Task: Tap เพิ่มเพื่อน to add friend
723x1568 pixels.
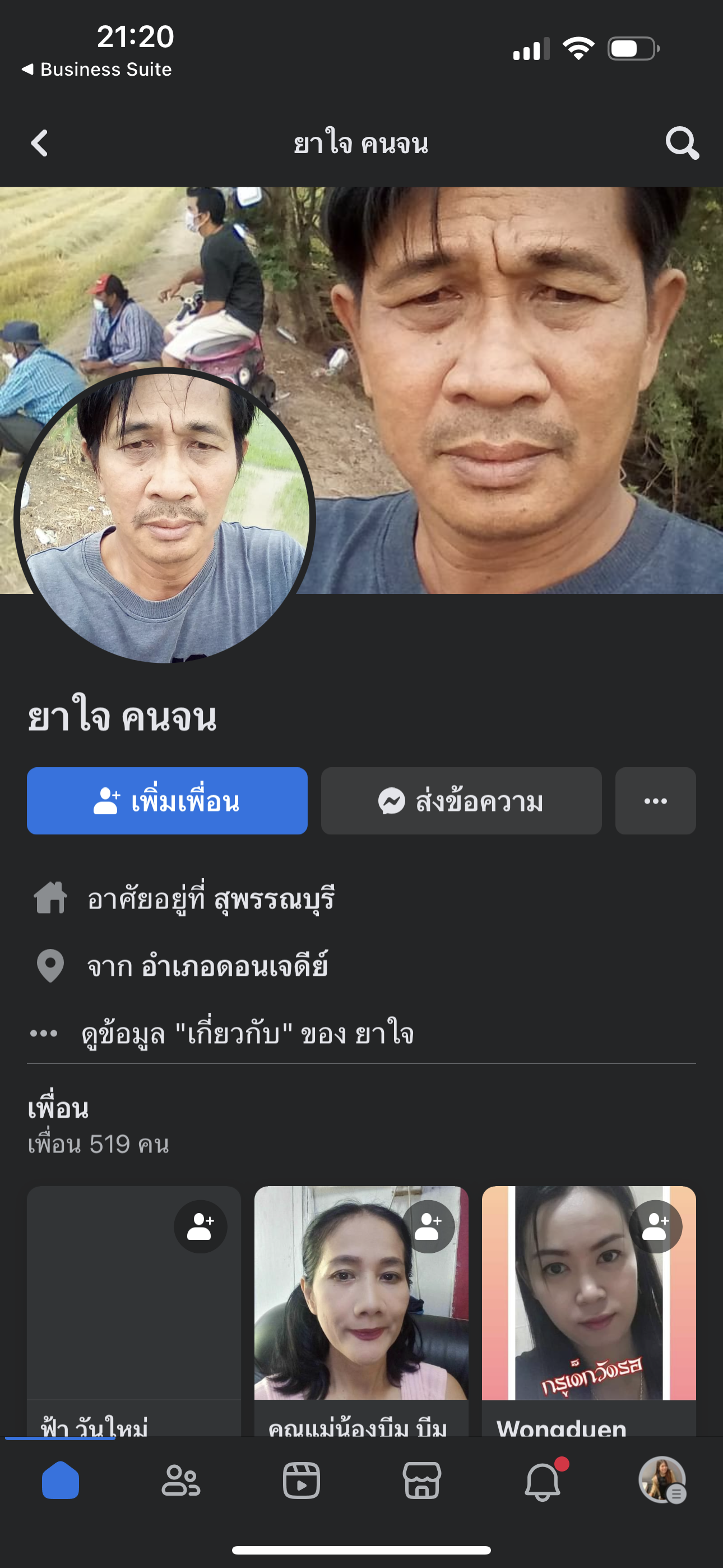Action: coord(167,801)
